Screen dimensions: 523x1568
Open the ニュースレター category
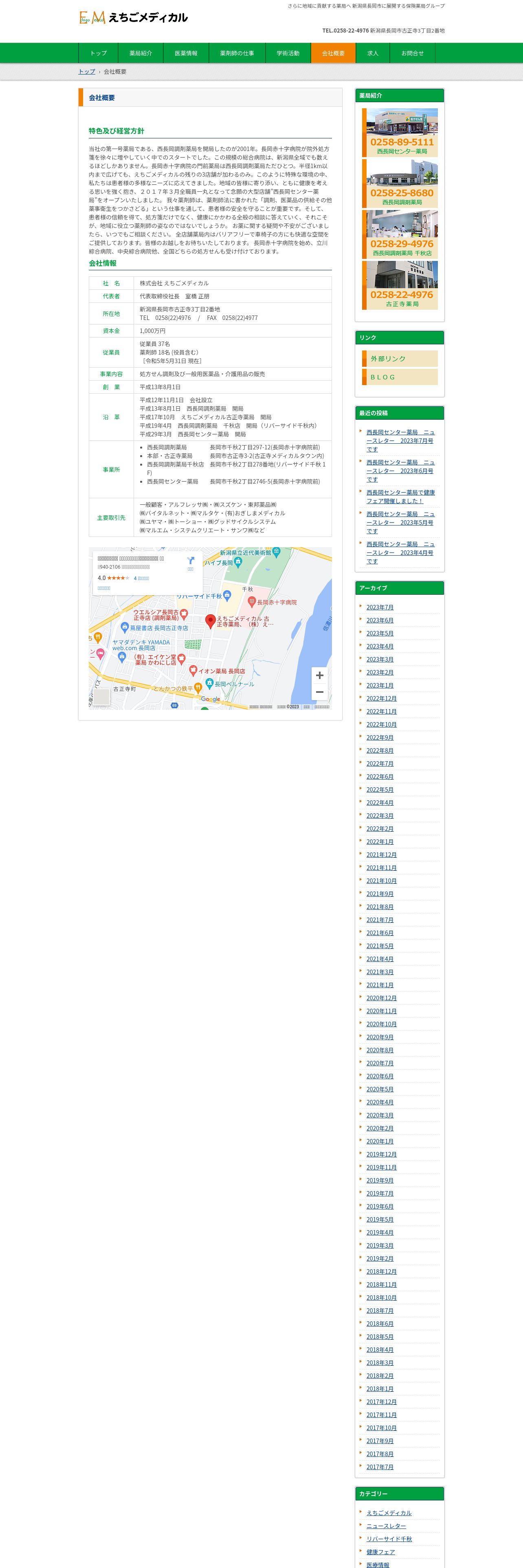coord(385,1525)
